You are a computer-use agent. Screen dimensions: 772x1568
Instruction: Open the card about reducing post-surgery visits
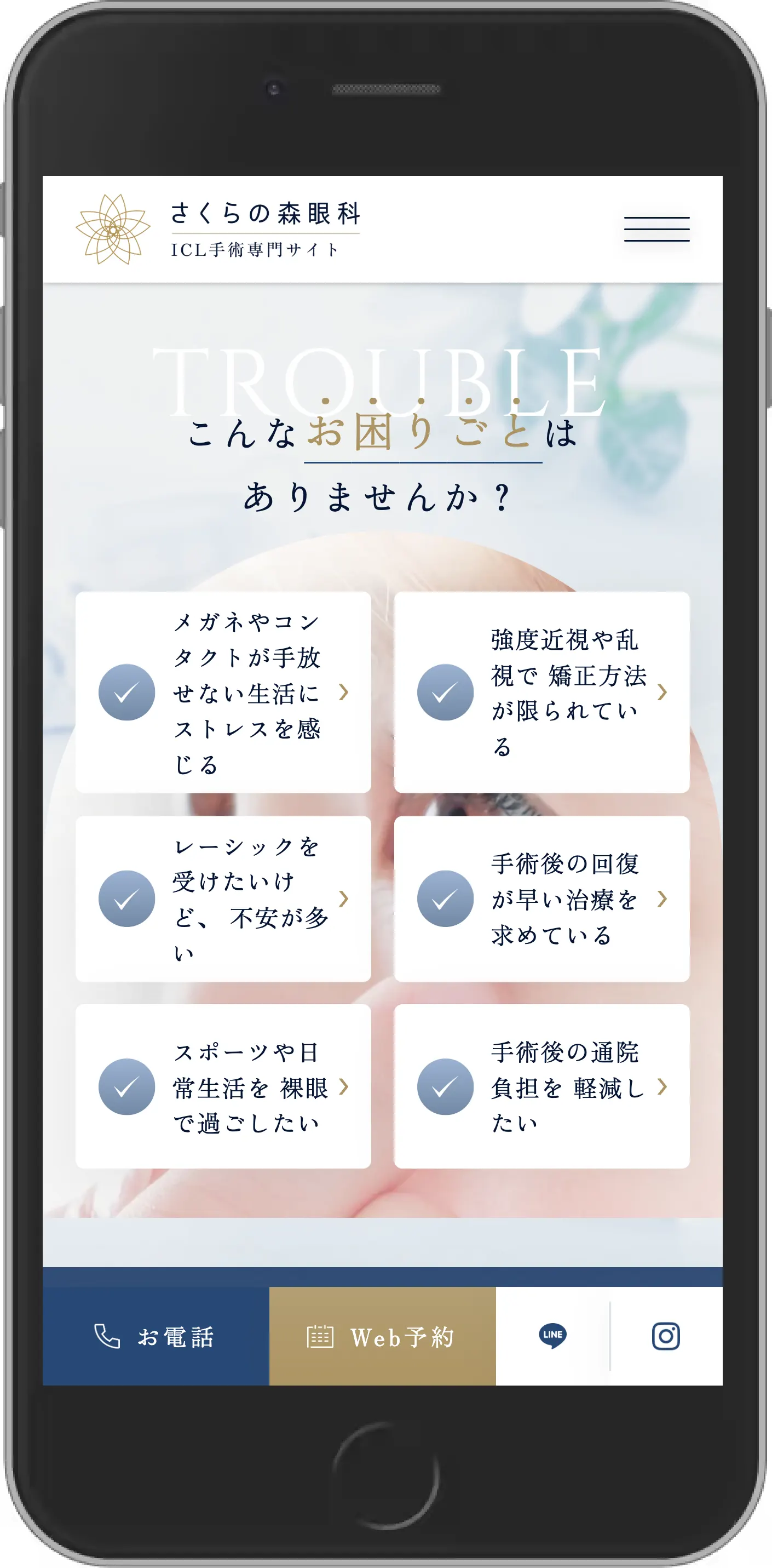541,1086
